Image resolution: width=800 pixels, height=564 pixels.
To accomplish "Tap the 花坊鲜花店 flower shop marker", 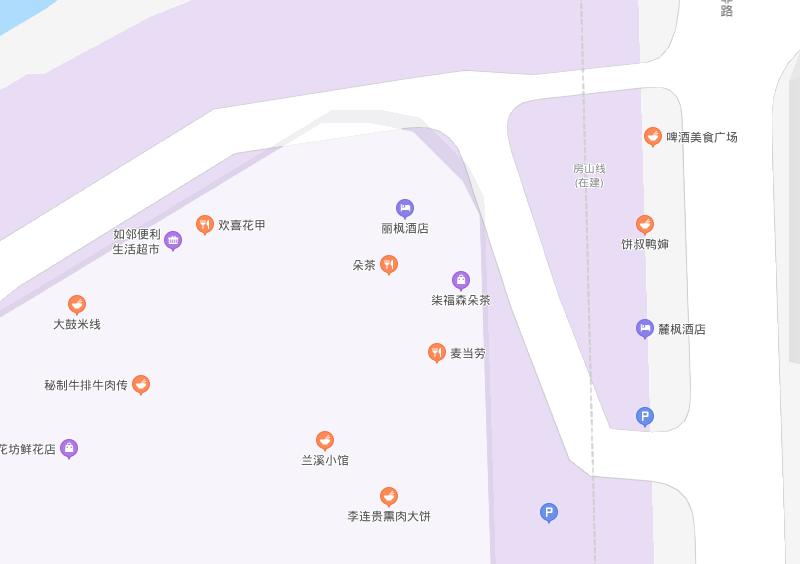I will [x=69, y=448].
